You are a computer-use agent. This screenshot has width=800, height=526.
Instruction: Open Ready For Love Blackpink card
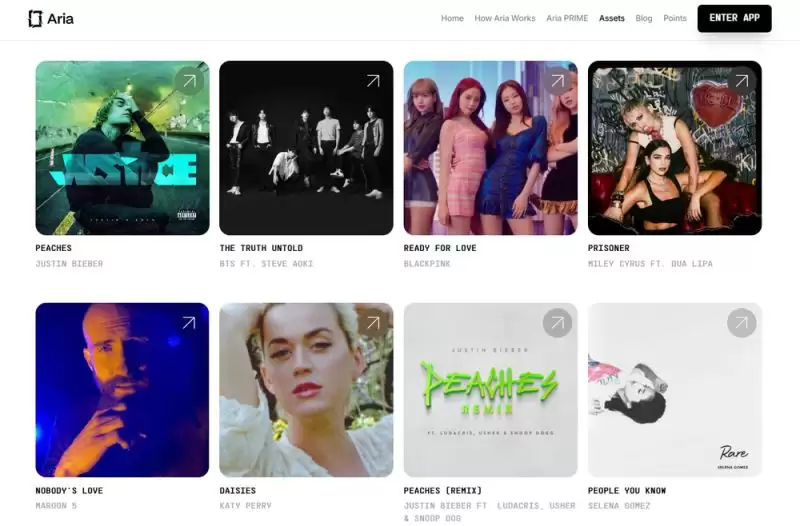click(490, 148)
